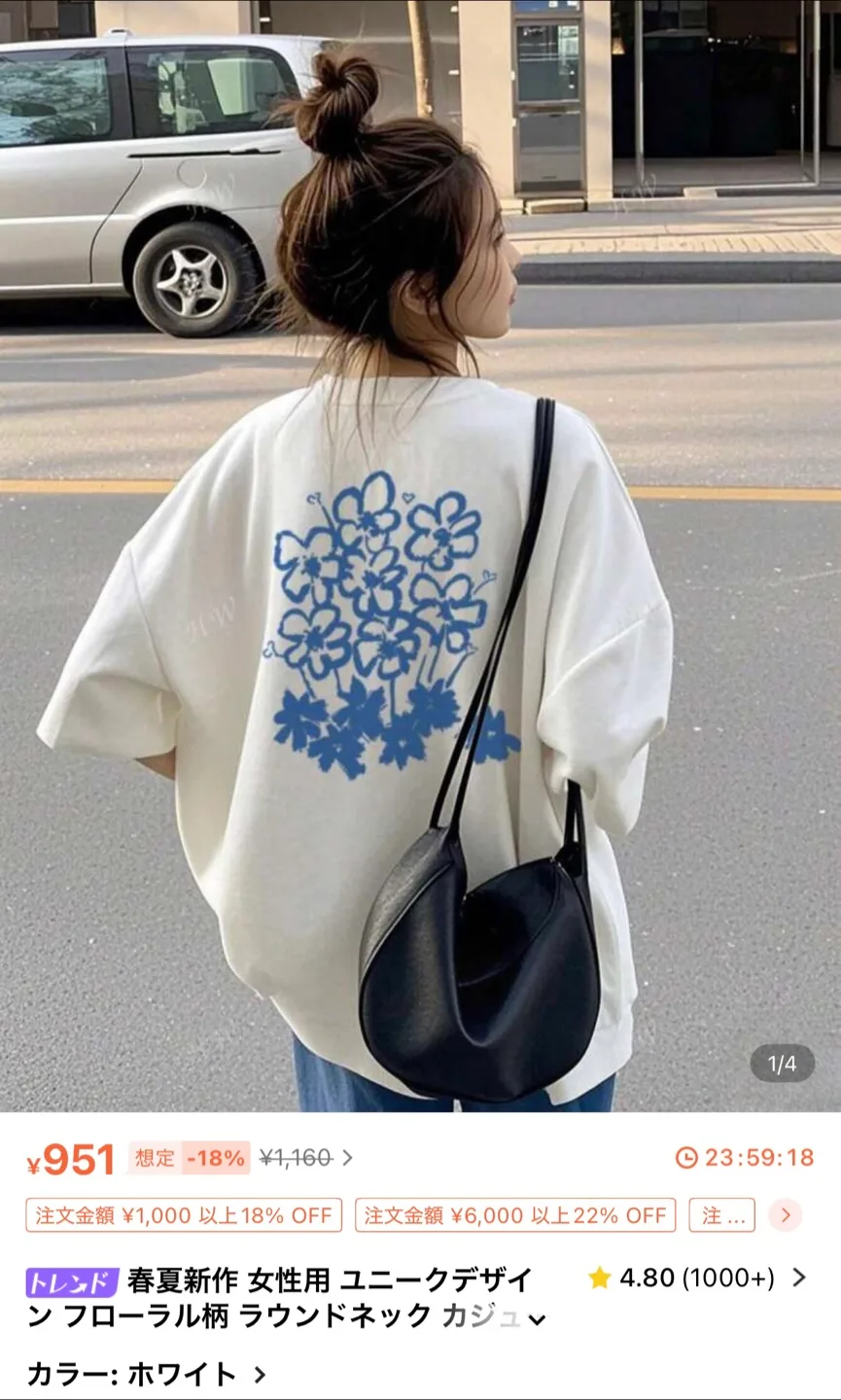This screenshot has width=841, height=1400.
Task: Show more coupons with the arrow button
Action: point(786,1215)
